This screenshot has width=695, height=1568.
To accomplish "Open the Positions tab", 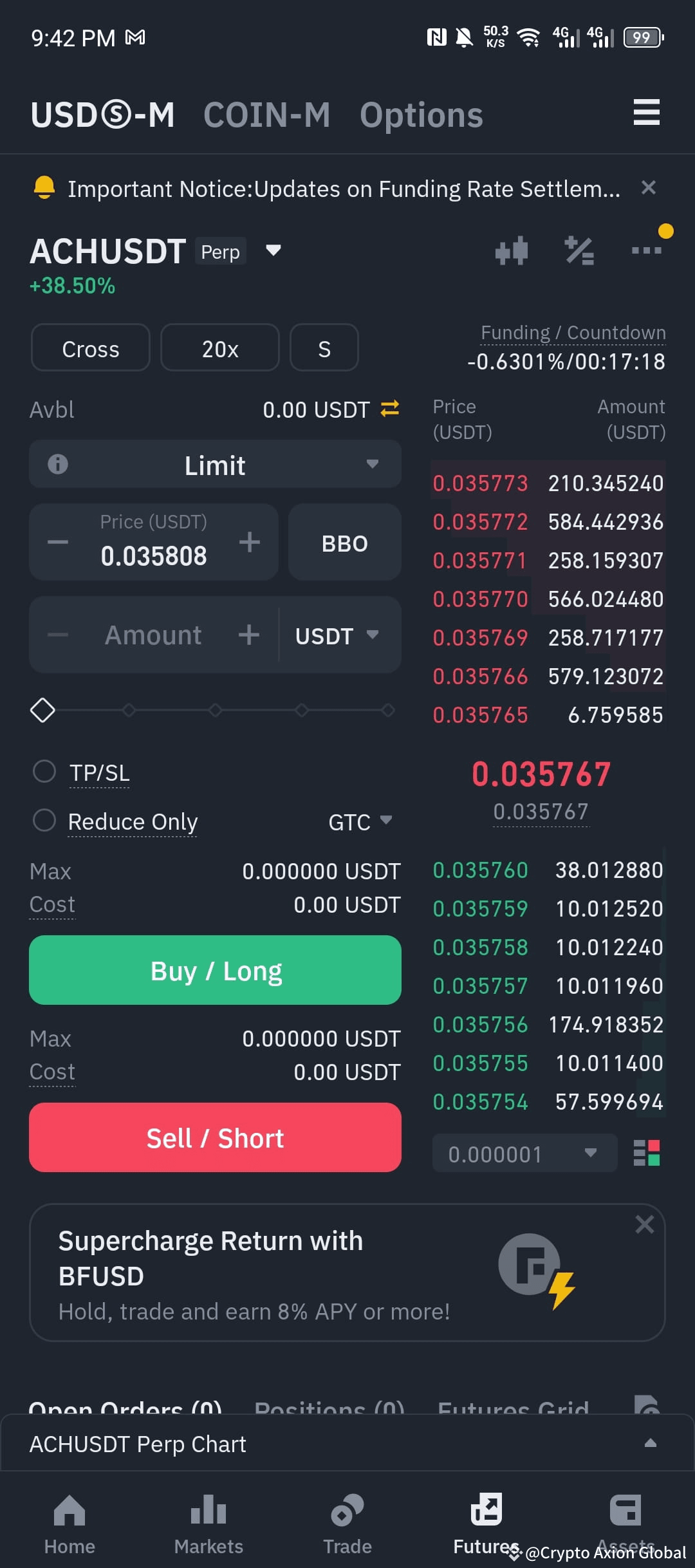I will tap(329, 1406).
